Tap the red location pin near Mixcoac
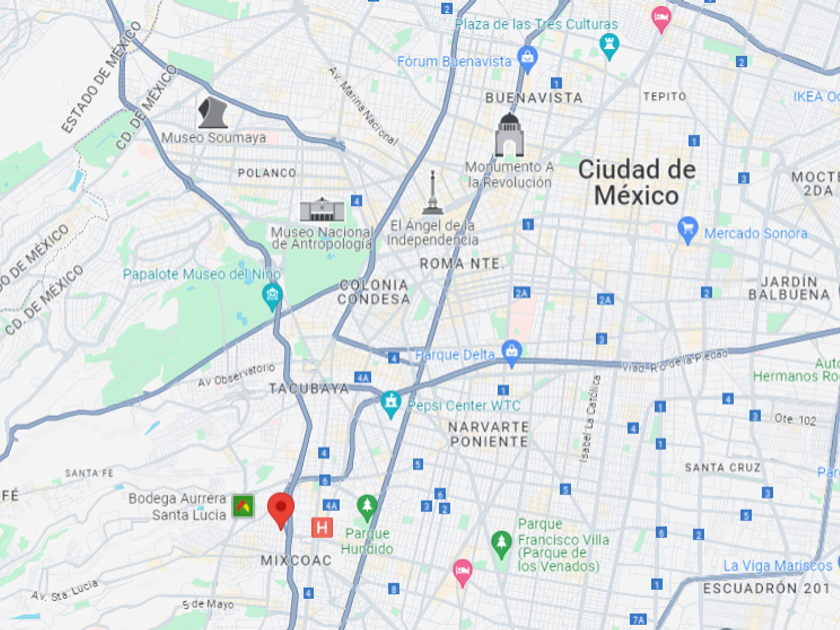 [x=281, y=511]
